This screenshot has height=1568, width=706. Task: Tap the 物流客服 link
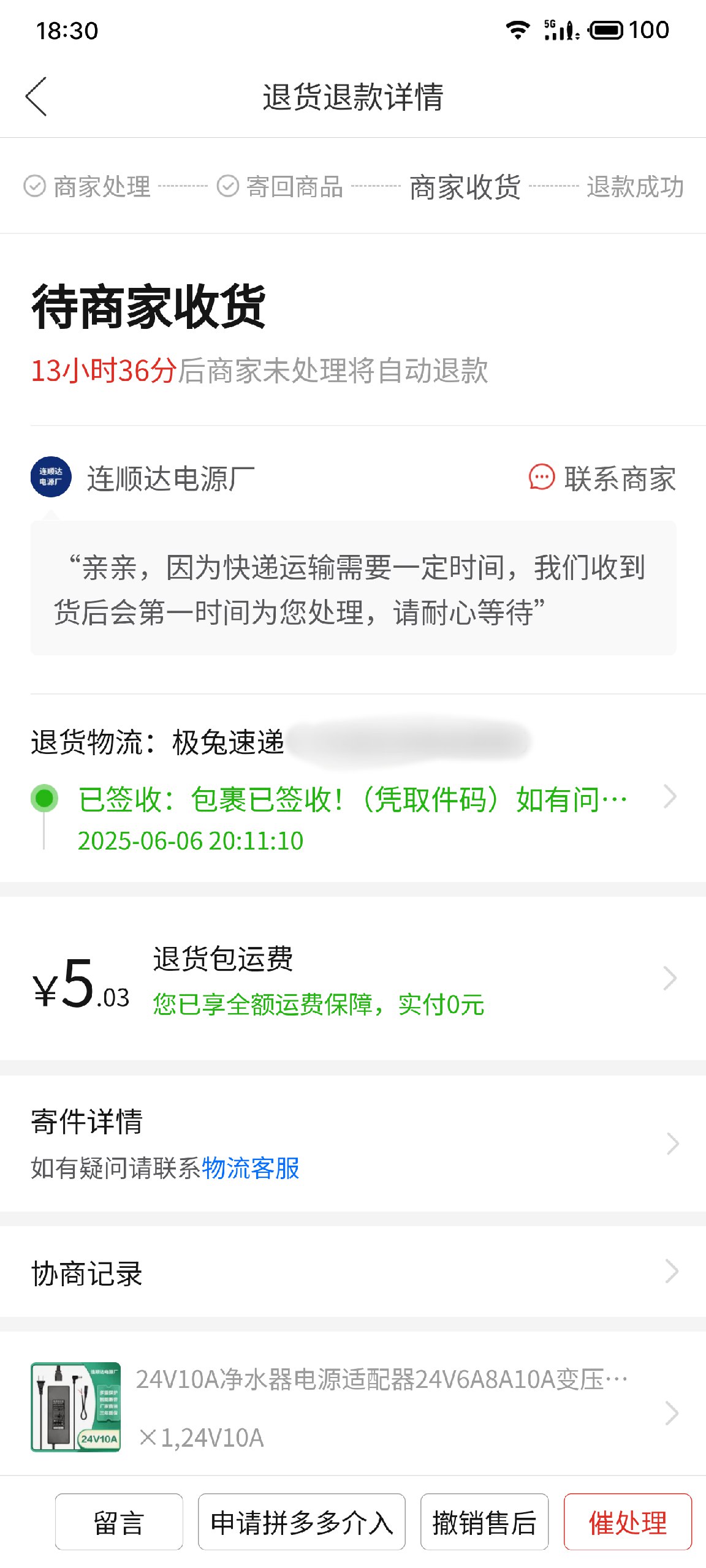pyautogui.click(x=251, y=1168)
